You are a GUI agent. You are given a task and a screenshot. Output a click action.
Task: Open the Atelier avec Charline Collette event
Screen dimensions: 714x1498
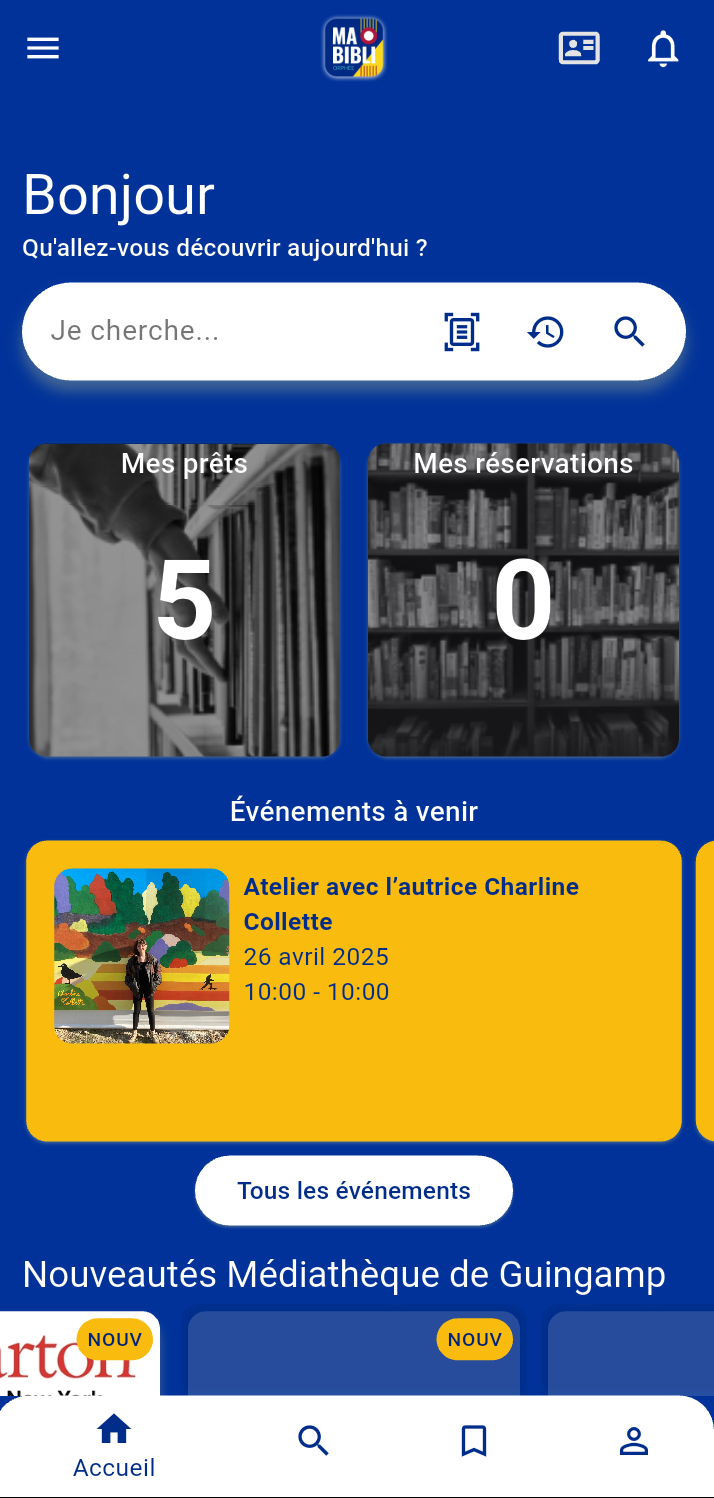coord(354,990)
